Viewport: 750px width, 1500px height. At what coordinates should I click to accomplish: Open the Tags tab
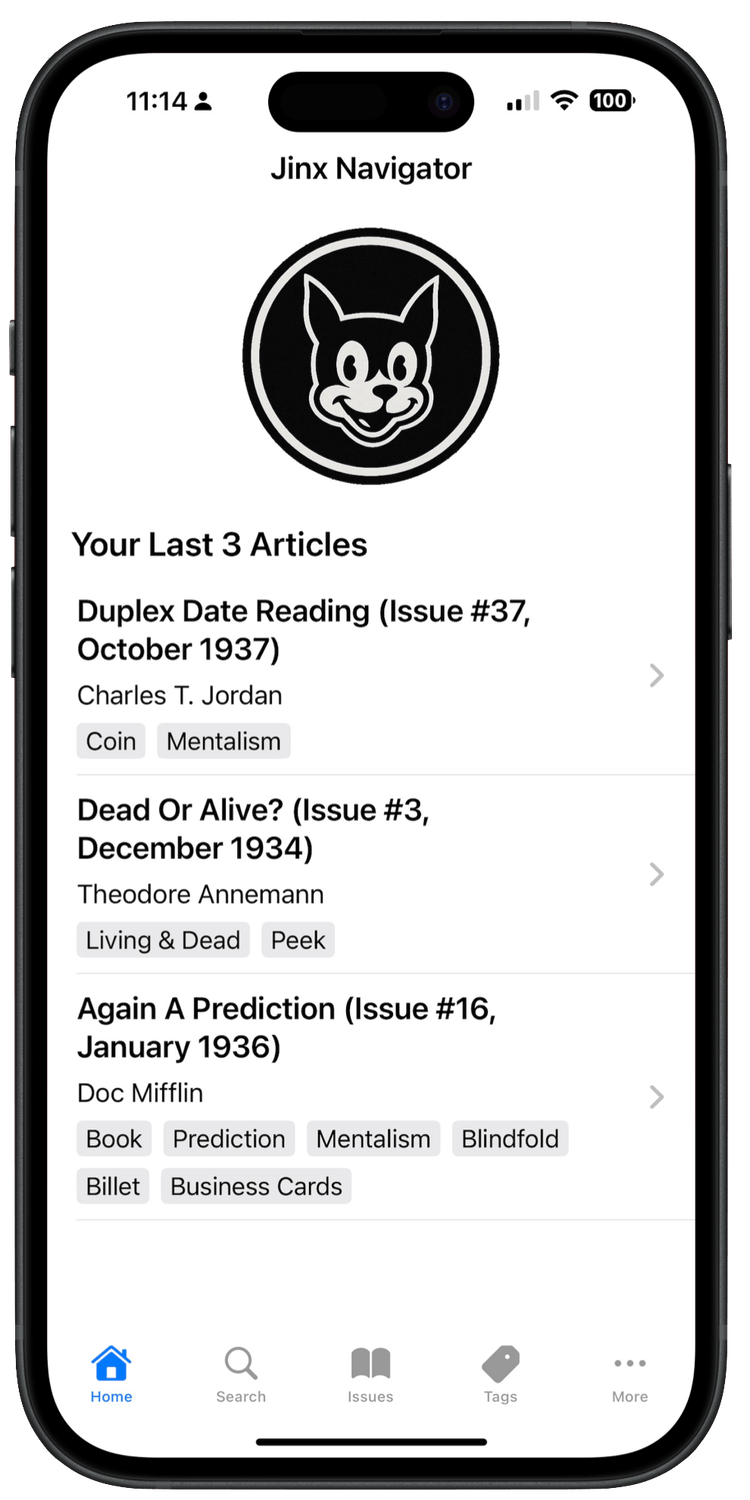[500, 1375]
